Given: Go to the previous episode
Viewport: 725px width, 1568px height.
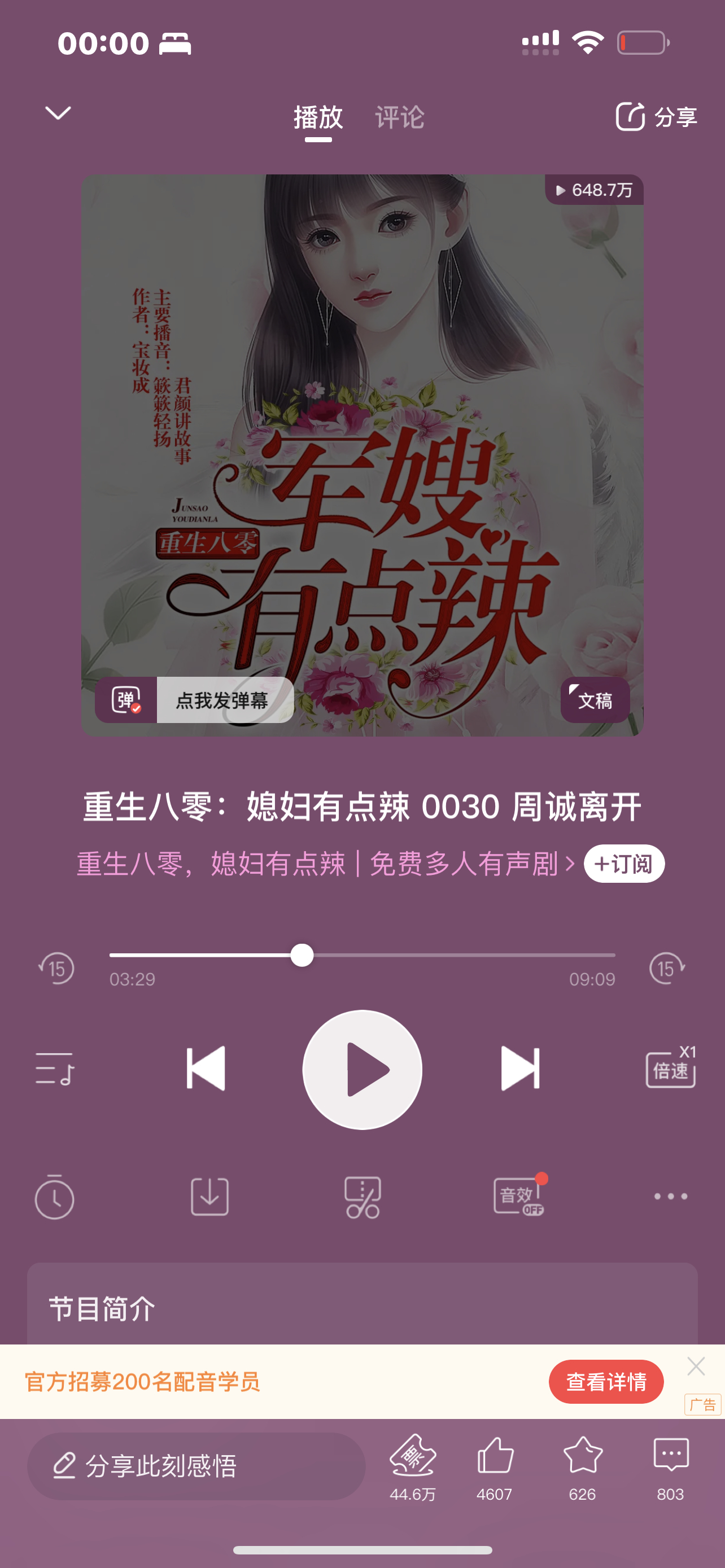Looking at the screenshot, I should tap(206, 1069).
